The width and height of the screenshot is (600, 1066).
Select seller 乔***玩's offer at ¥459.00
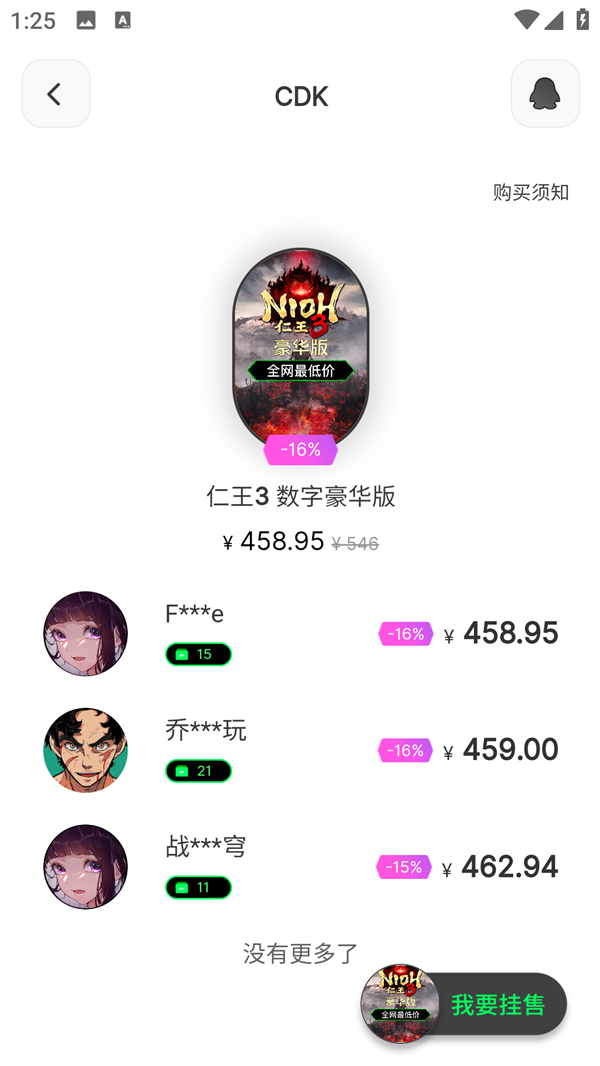[x=300, y=750]
